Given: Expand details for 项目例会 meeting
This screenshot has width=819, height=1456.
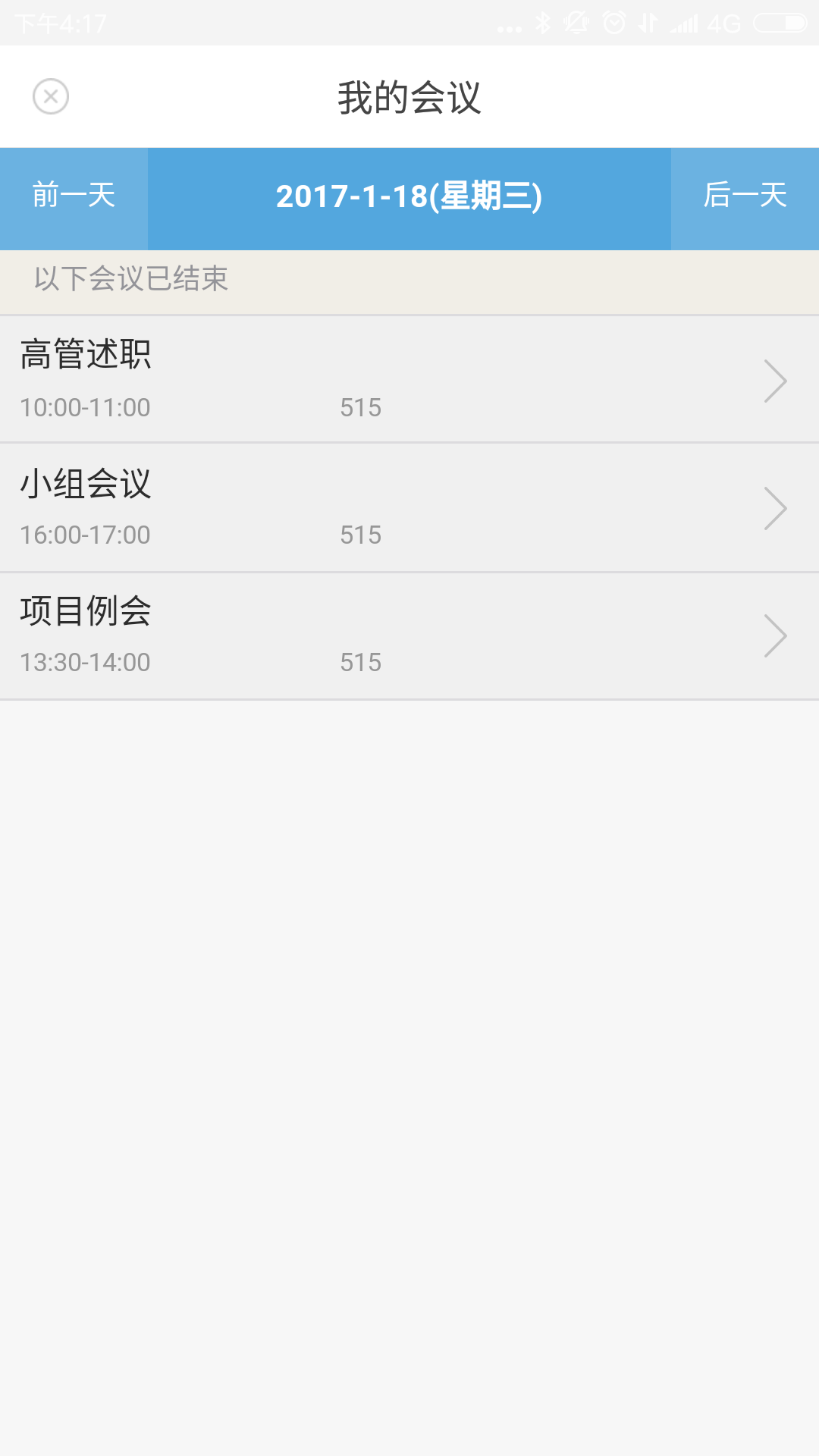Looking at the screenshot, I should [775, 635].
